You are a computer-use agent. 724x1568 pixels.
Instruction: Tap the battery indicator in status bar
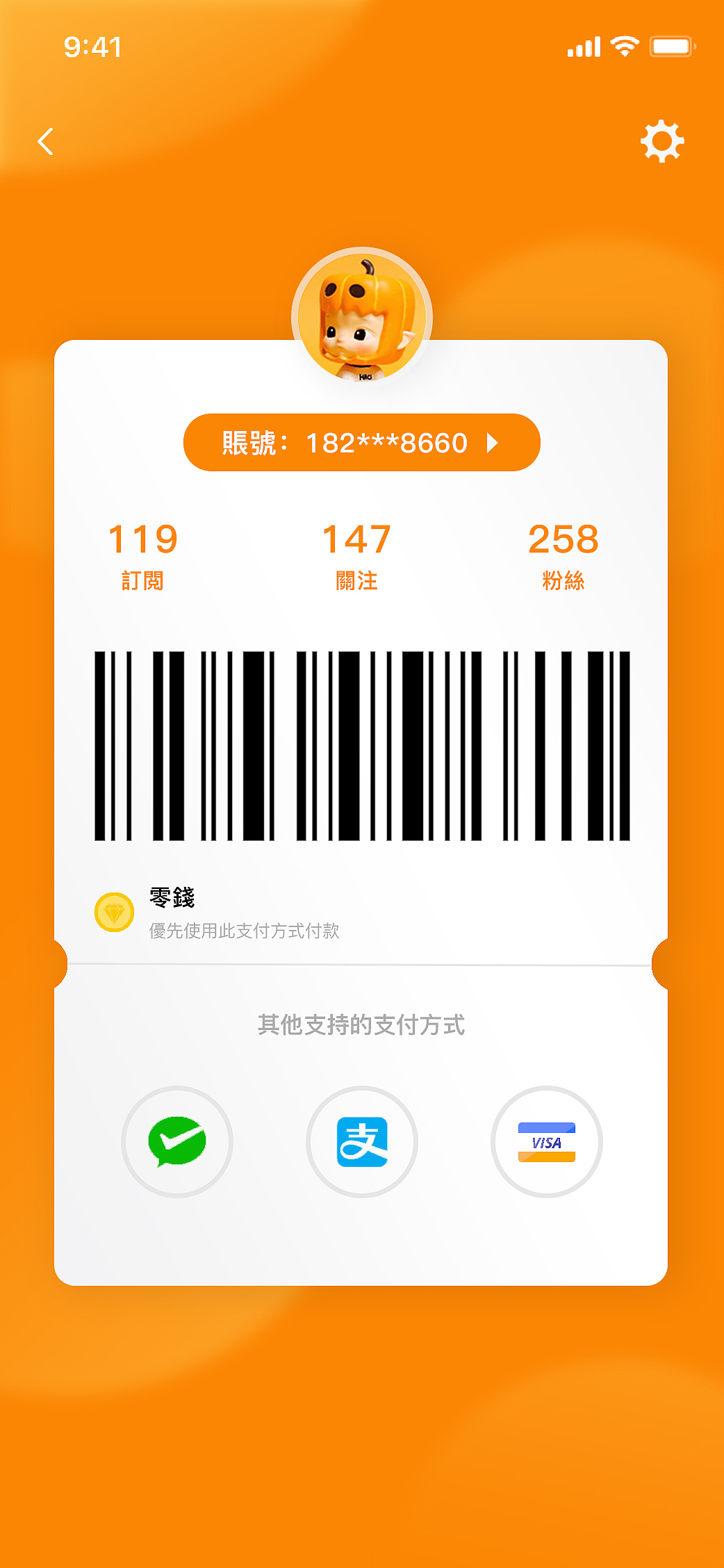(x=668, y=47)
